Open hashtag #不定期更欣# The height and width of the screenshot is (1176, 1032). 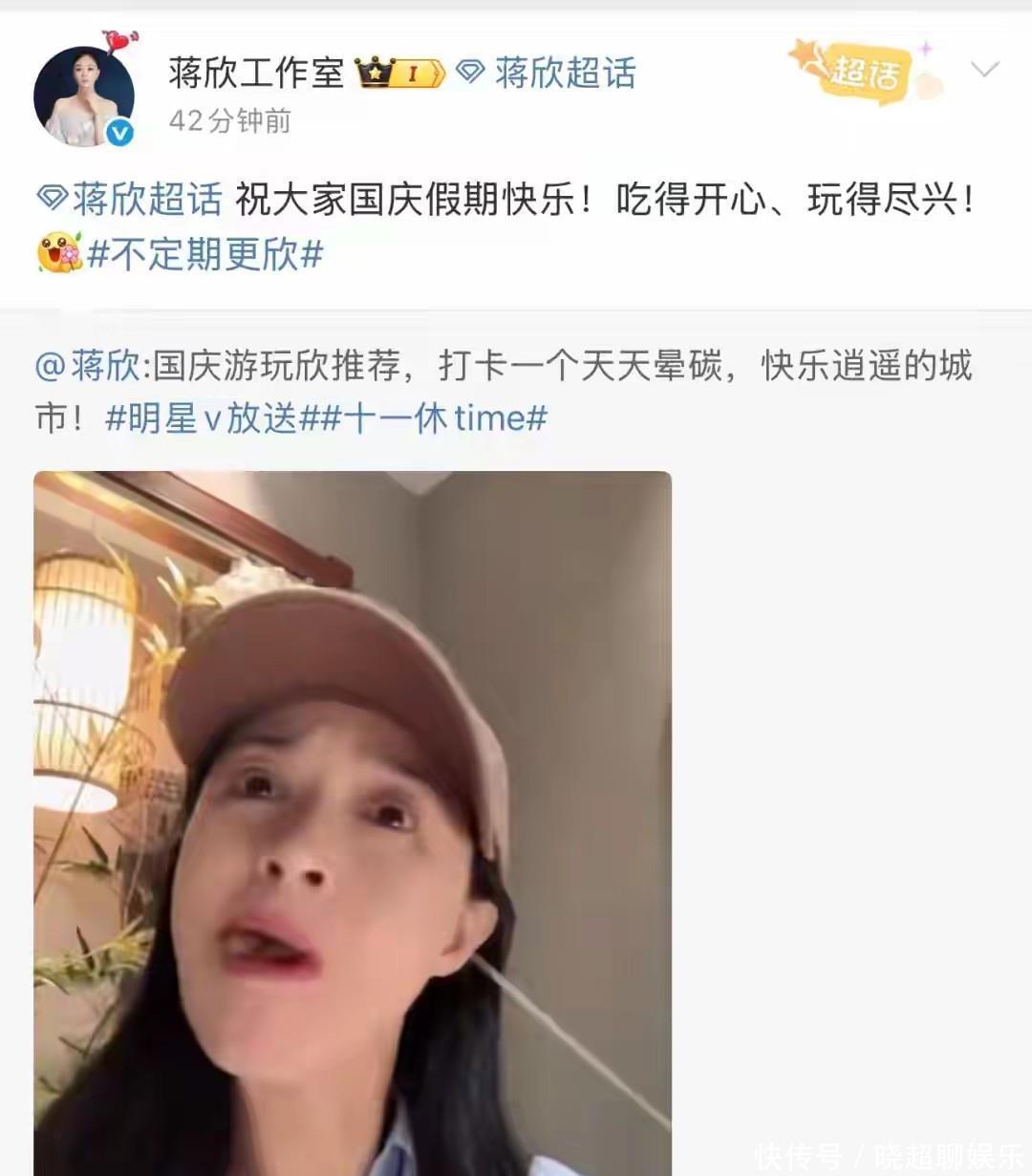pos(204,253)
